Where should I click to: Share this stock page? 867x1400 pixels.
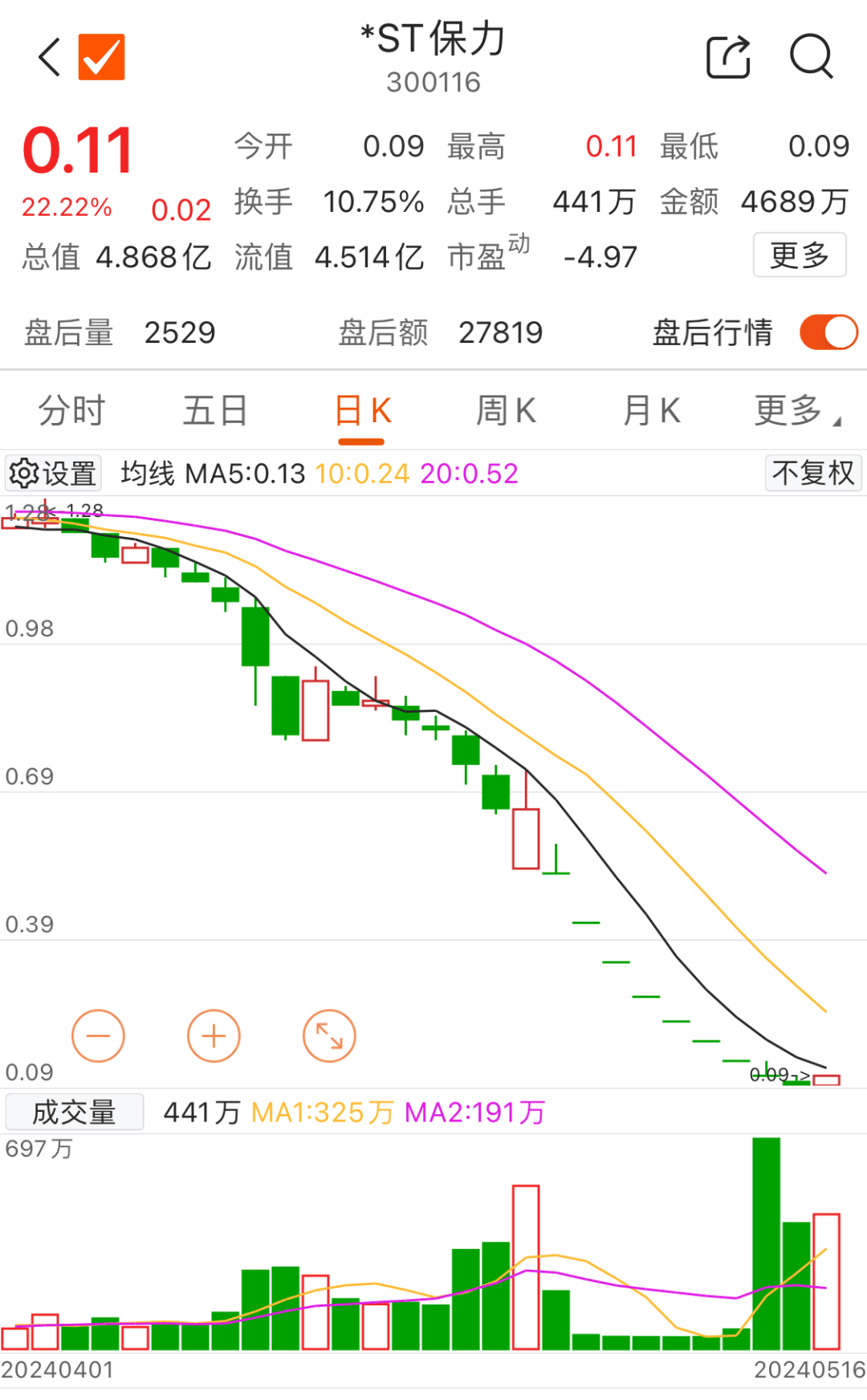tap(728, 57)
